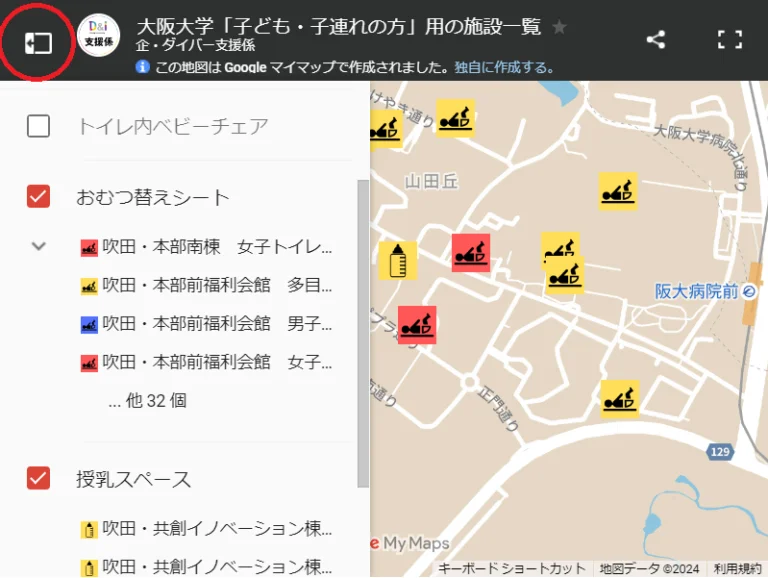The height and width of the screenshot is (578, 768).
Task: Collapse the おむつ替えシート list with the chevron
Action: (x=39, y=246)
